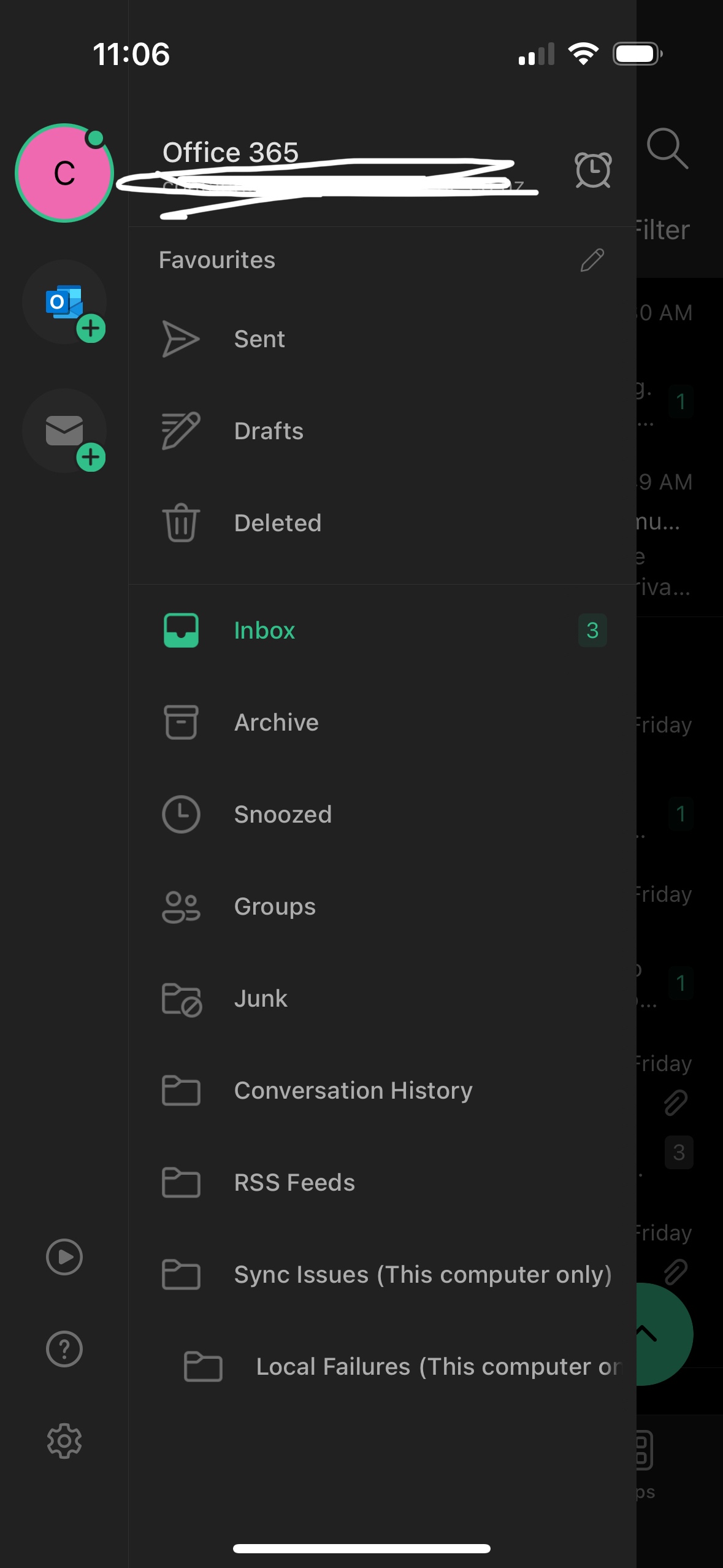Viewport: 723px width, 1568px height.
Task: Tap the play tutorial icon
Action: [x=64, y=1256]
